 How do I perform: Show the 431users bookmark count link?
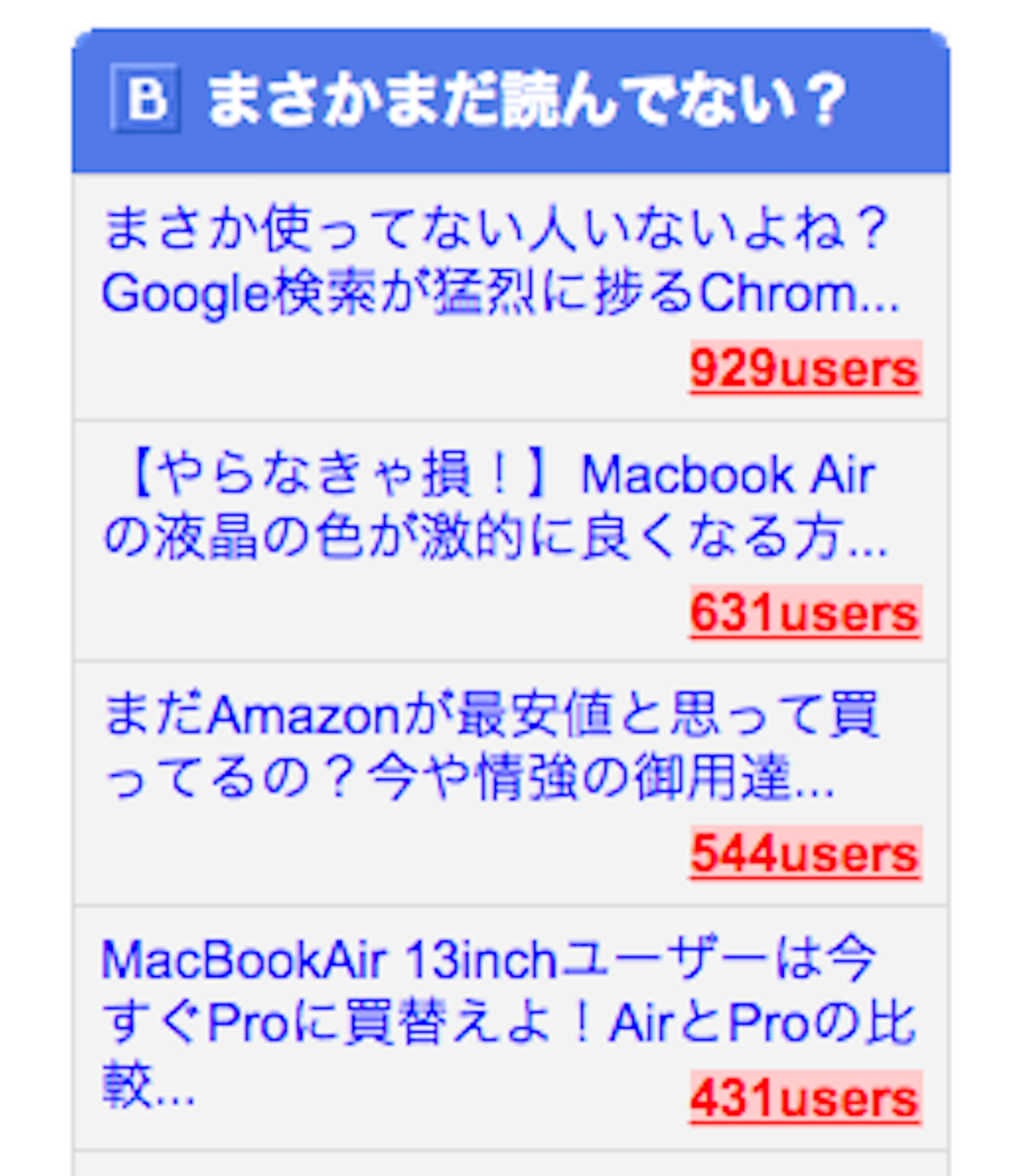[x=804, y=1098]
